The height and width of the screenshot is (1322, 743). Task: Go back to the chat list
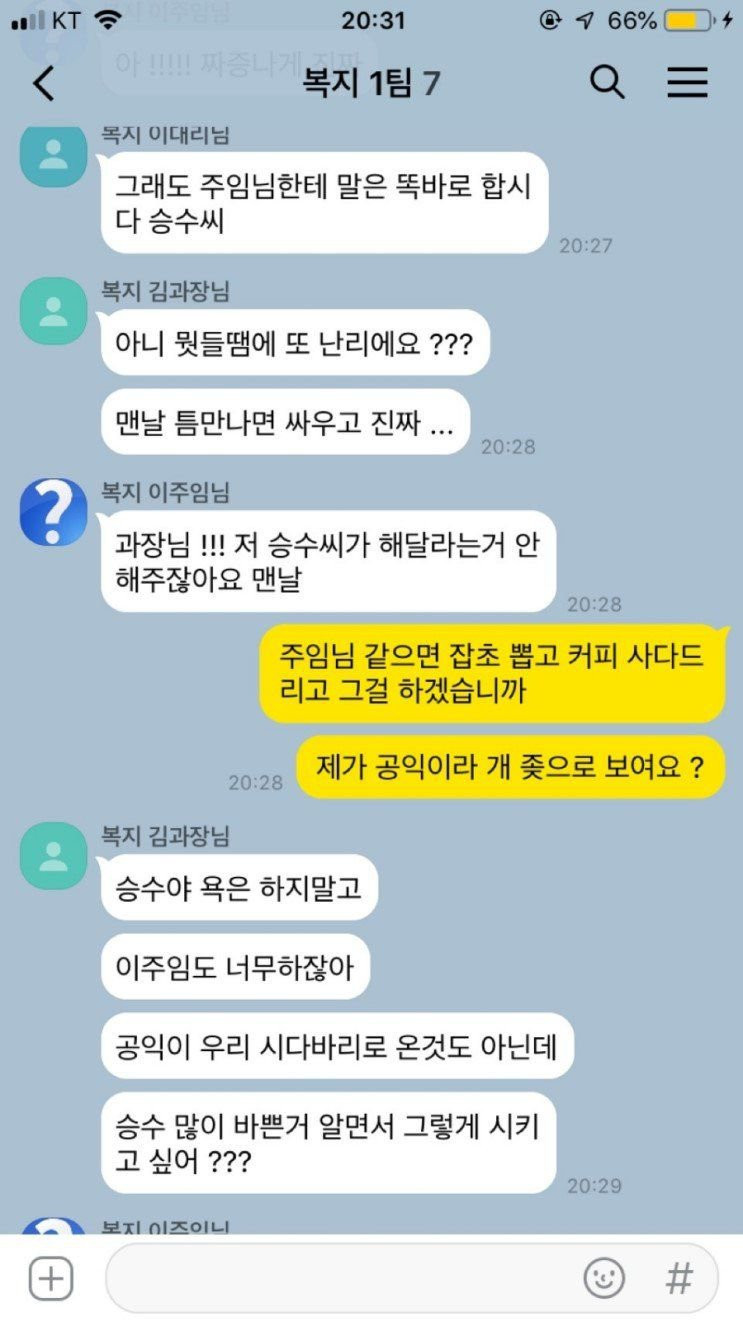[43, 84]
